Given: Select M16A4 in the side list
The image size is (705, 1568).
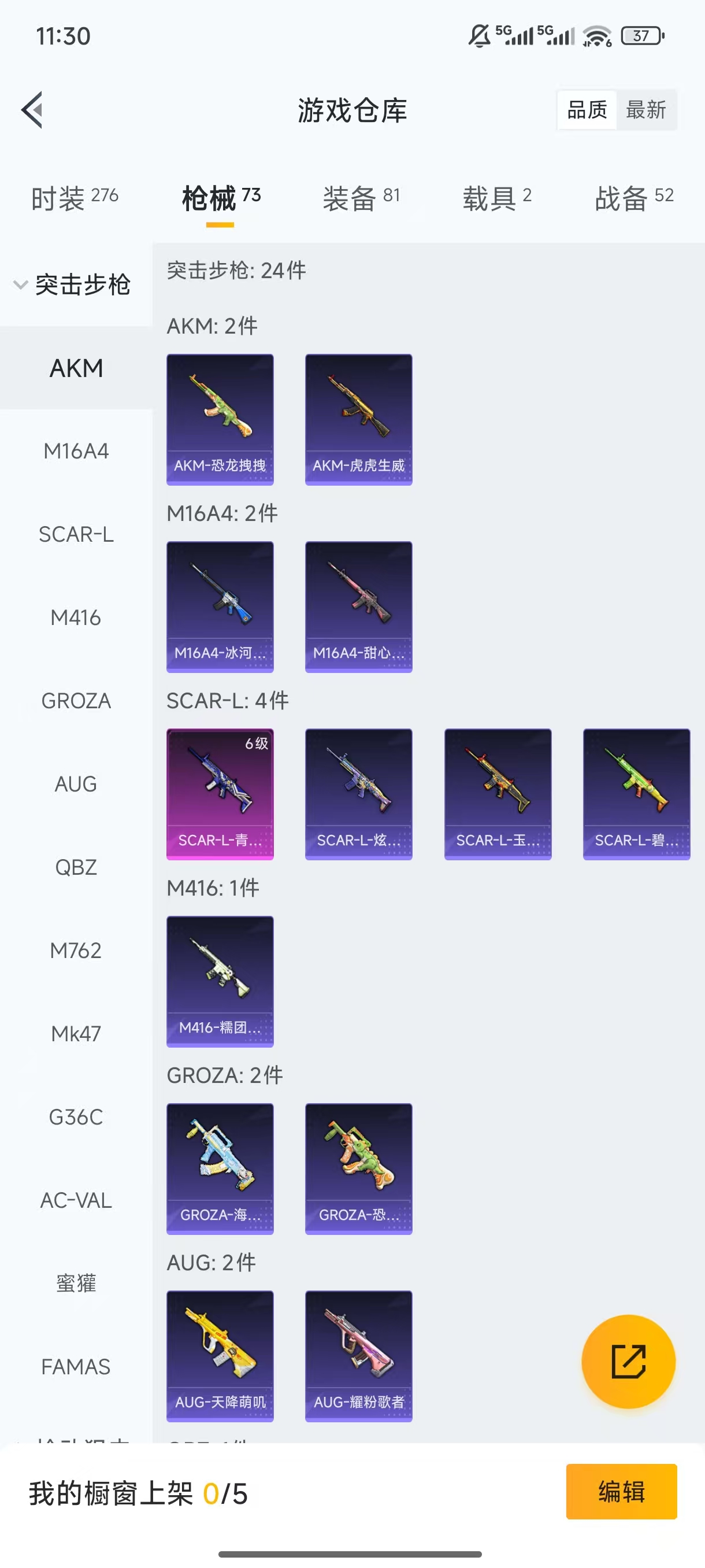Looking at the screenshot, I should pos(76,452).
